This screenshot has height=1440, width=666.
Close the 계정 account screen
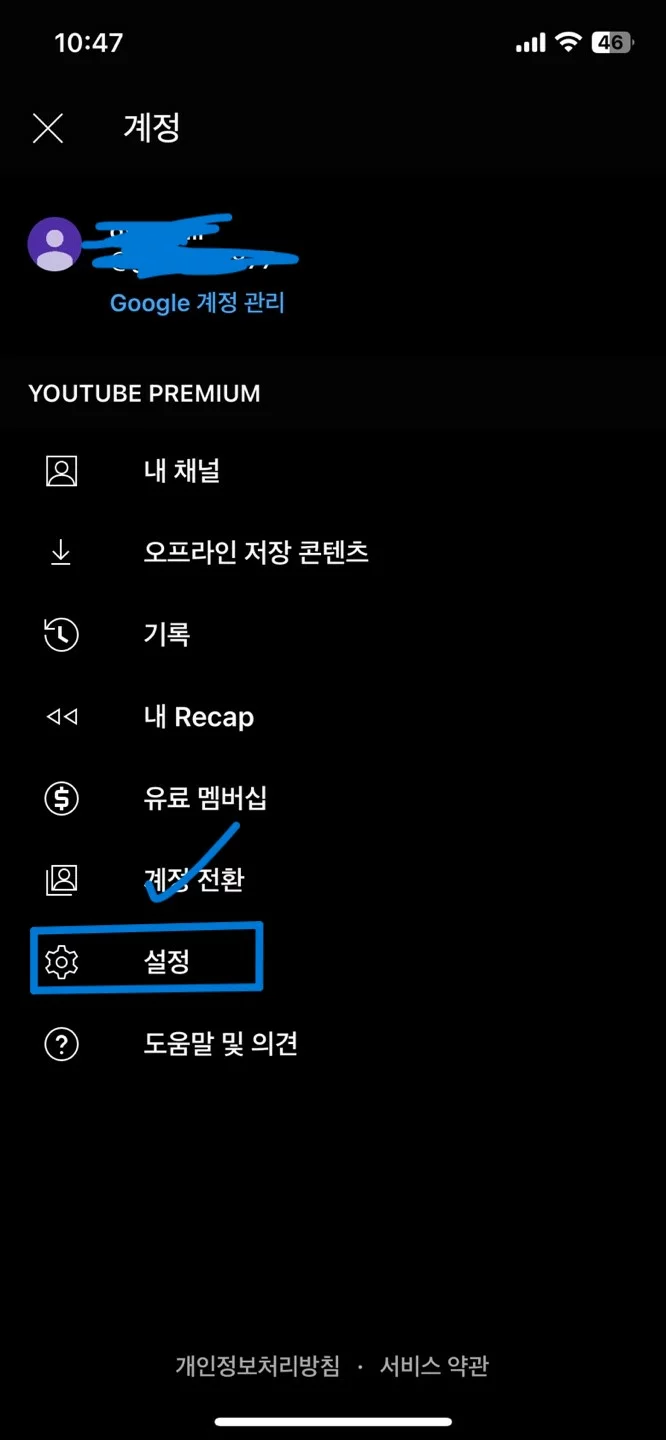[x=48, y=128]
